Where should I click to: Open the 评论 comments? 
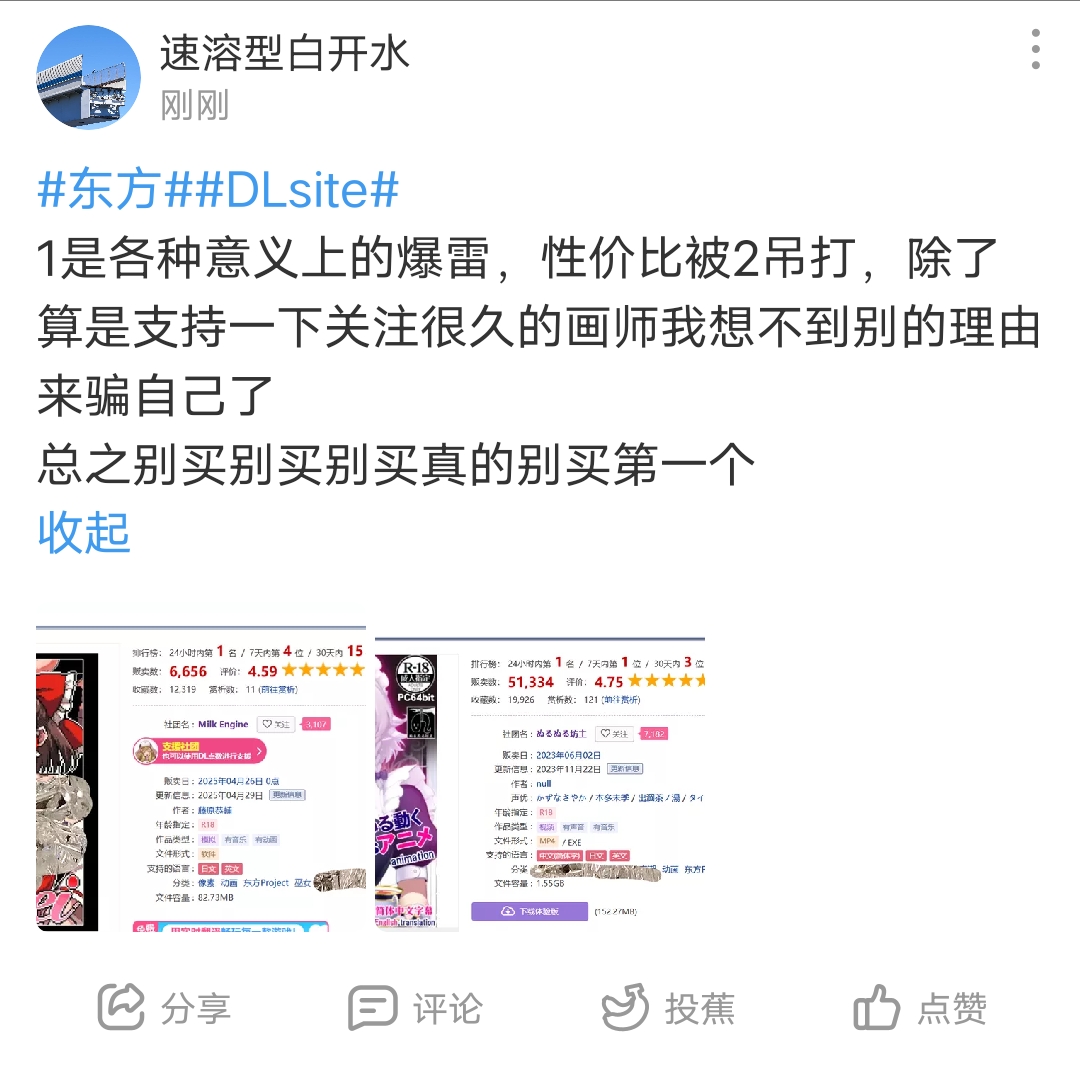[x=415, y=1007]
